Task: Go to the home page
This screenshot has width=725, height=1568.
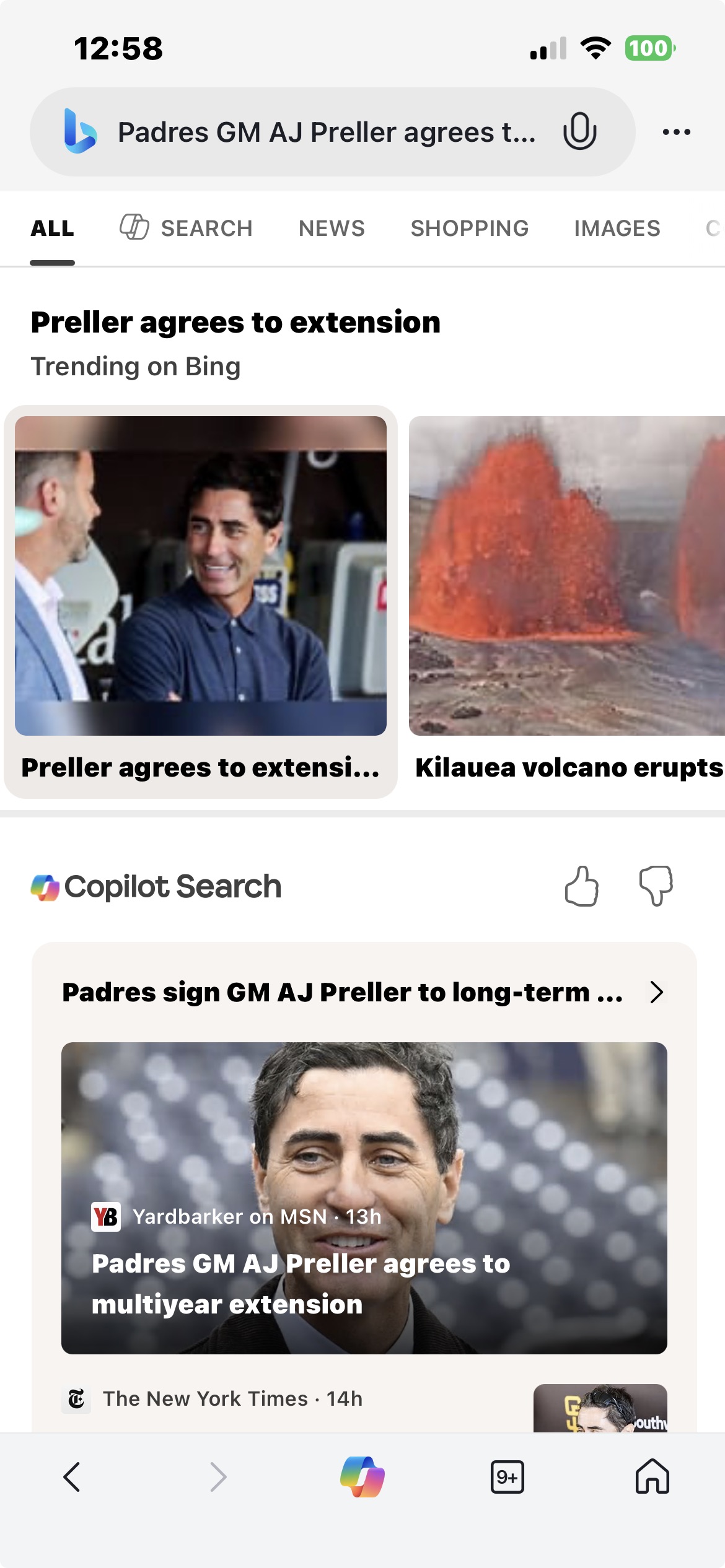Action: 652,1477
